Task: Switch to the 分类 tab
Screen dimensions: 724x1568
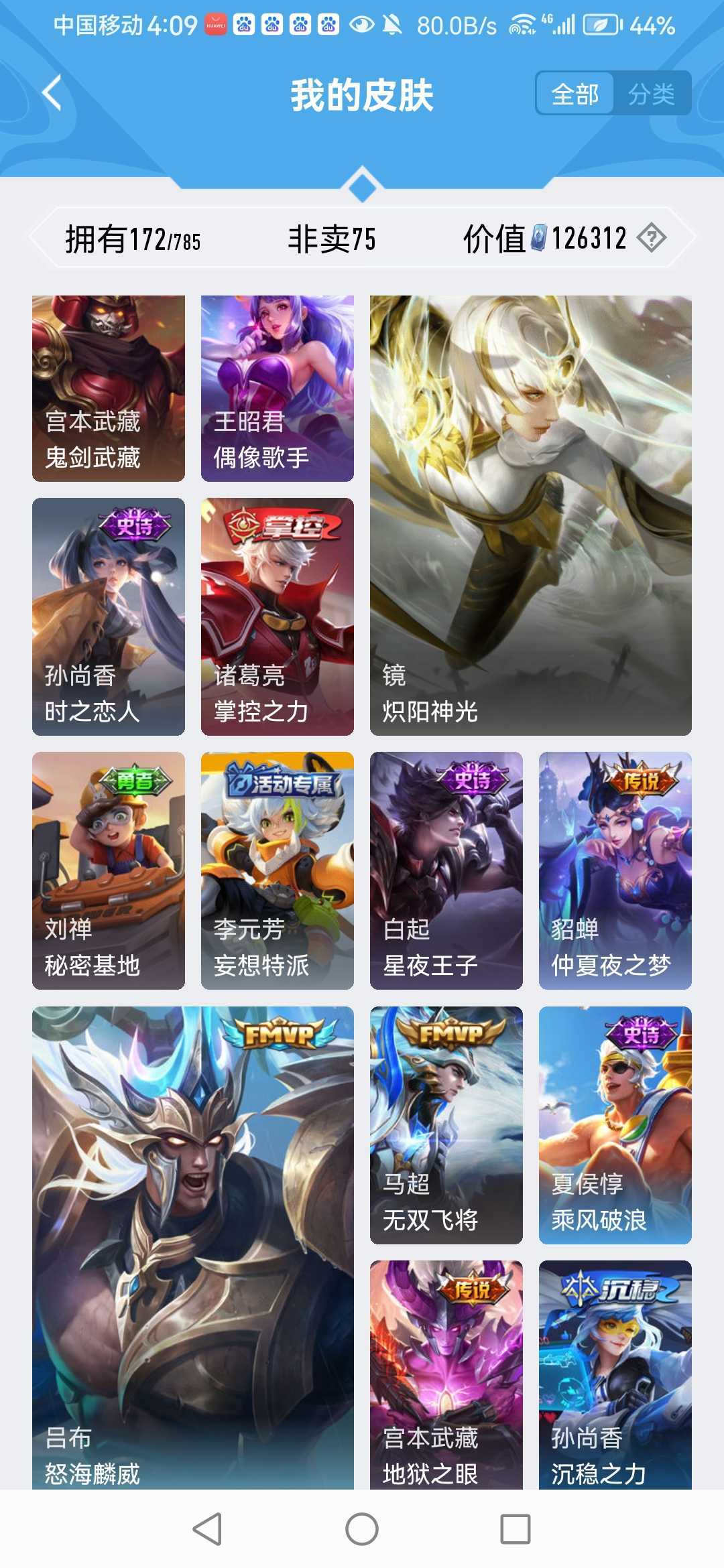Action: 654,94
